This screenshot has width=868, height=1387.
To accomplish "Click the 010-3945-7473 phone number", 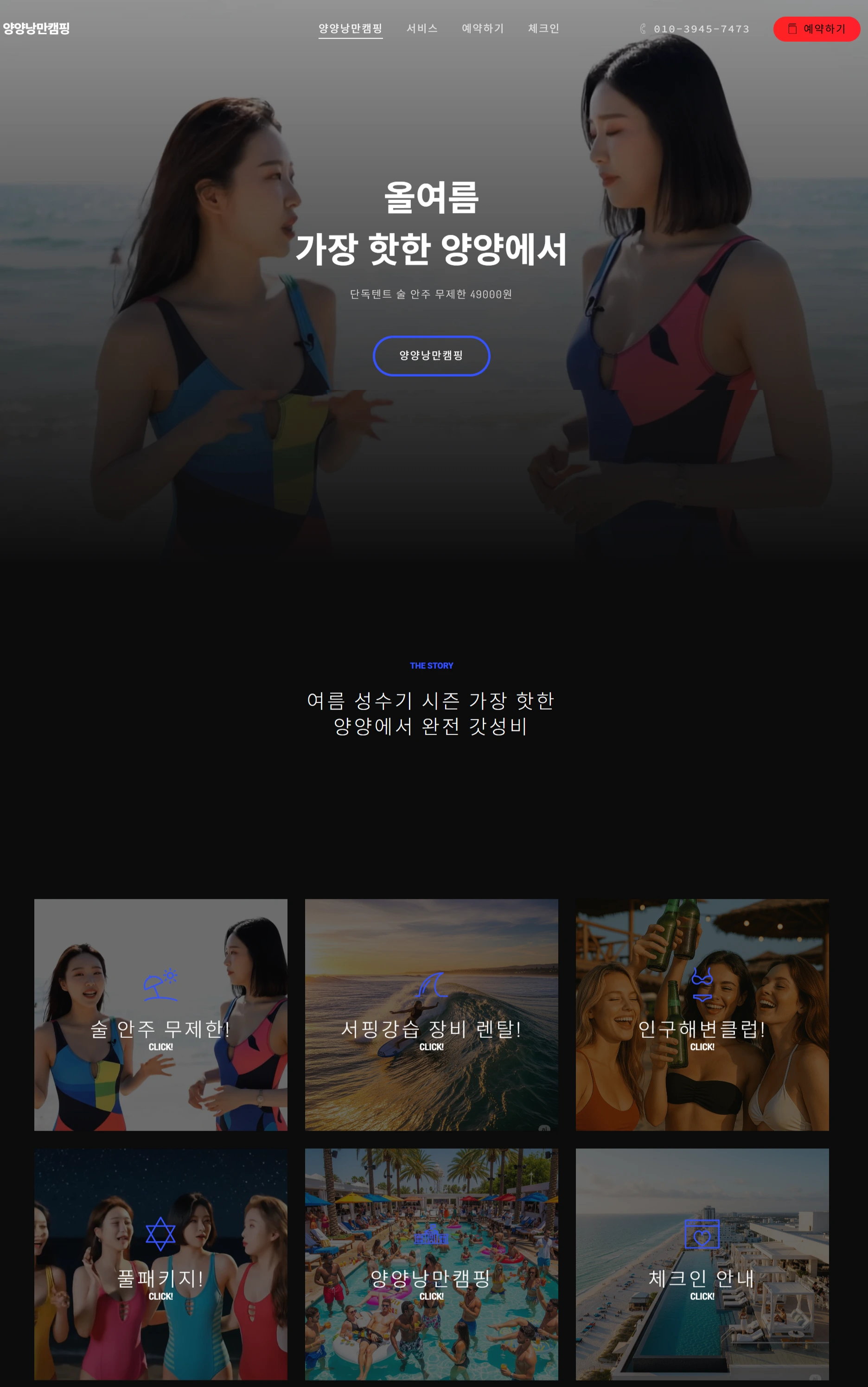I will pyautogui.click(x=702, y=29).
